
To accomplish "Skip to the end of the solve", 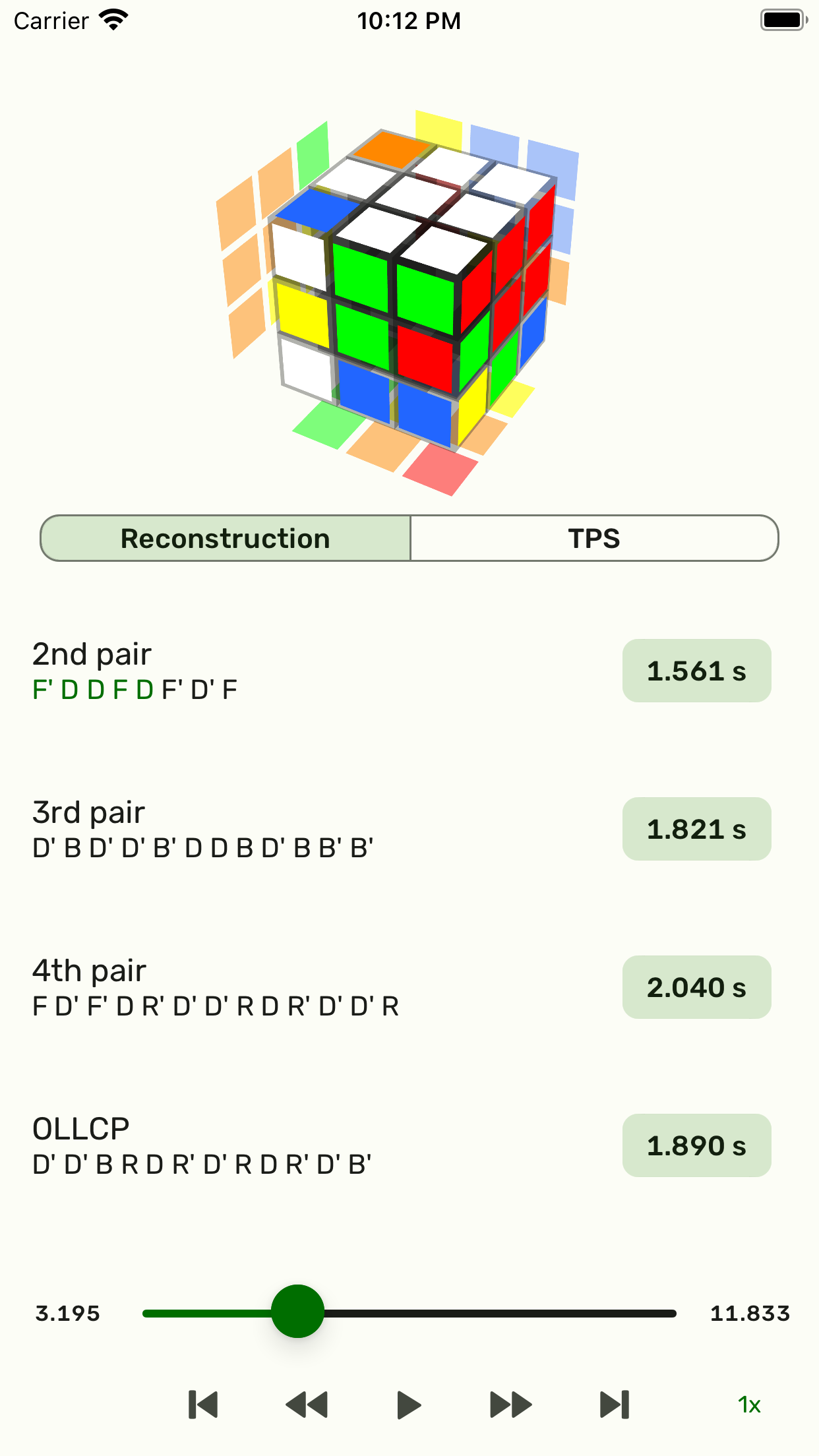I will pyautogui.click(x=613, y=1403).
